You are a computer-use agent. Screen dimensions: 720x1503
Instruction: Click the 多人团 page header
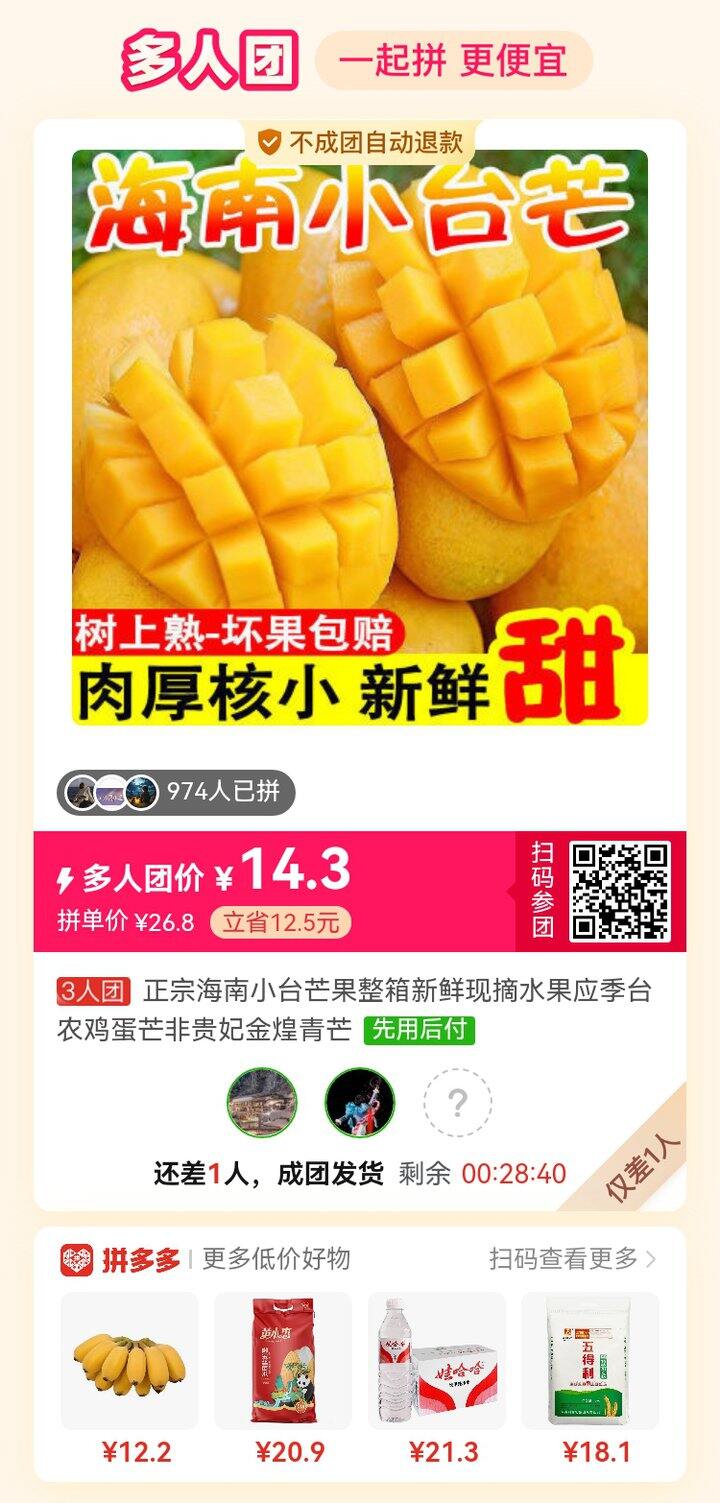pyautogui.click(x=200, y=58)
